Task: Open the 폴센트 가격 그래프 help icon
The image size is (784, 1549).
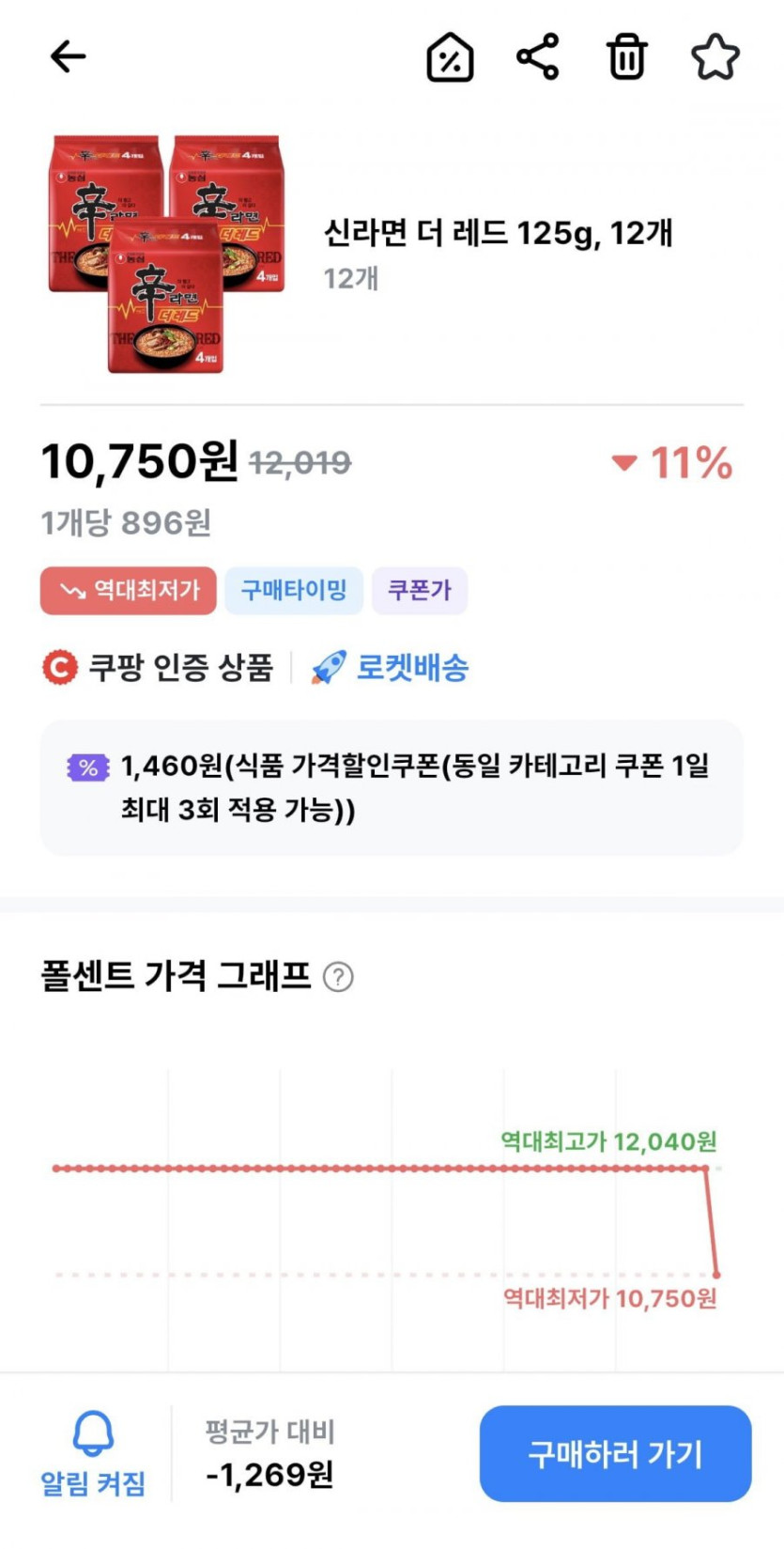Action: (x=338, y=977)
